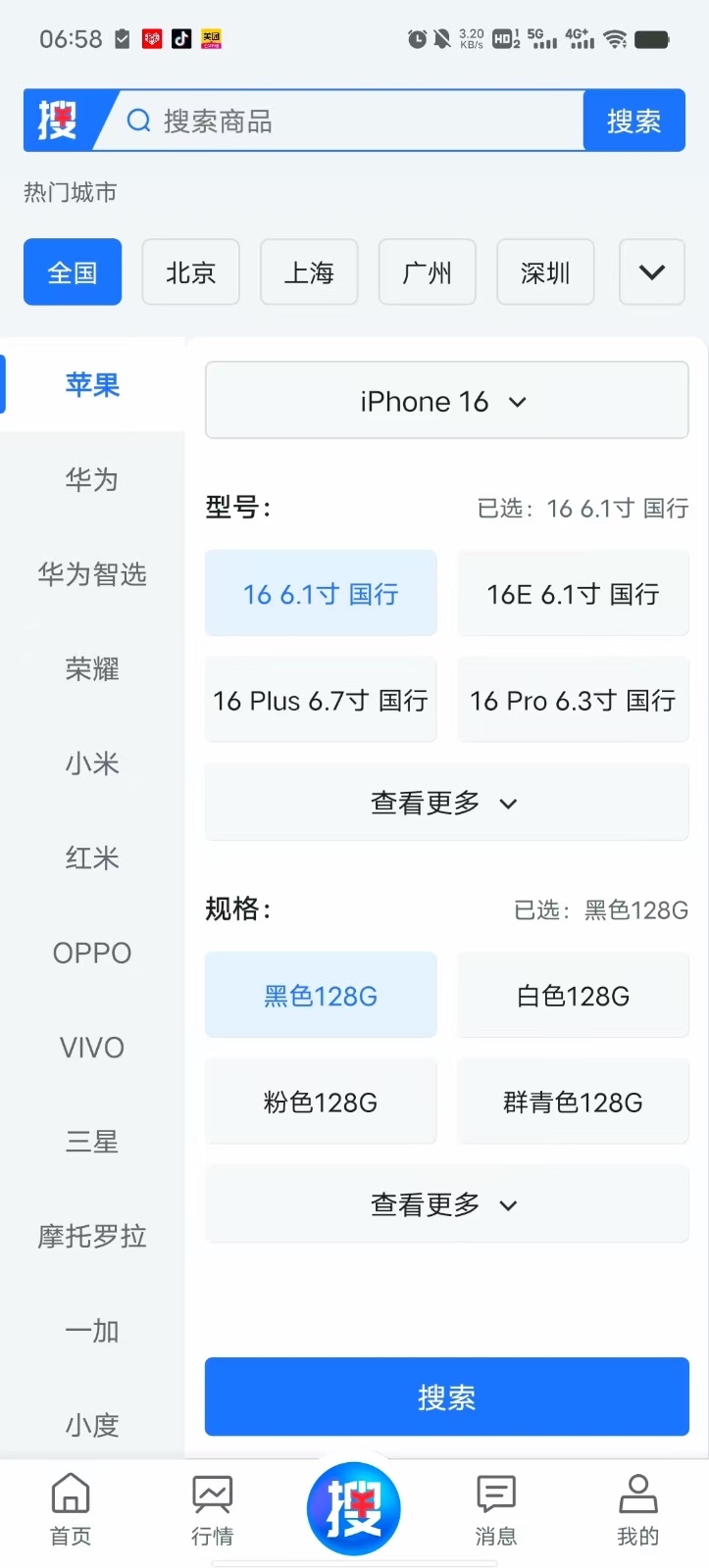
Task: Expand 查看更多 under 规格
Action: 446,1204
